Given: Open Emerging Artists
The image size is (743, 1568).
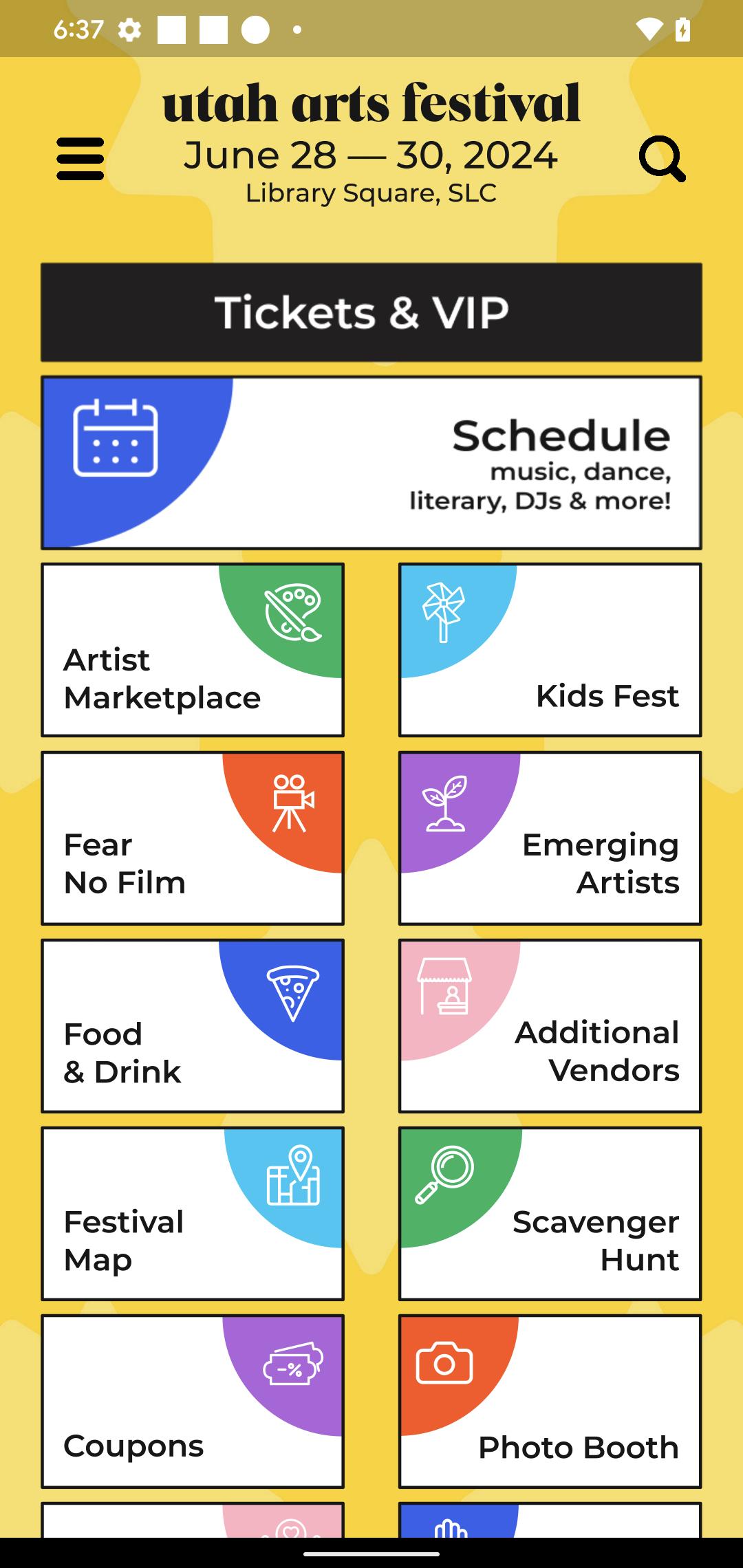Looking at the screenshot, I should click(x=550, y=838).
